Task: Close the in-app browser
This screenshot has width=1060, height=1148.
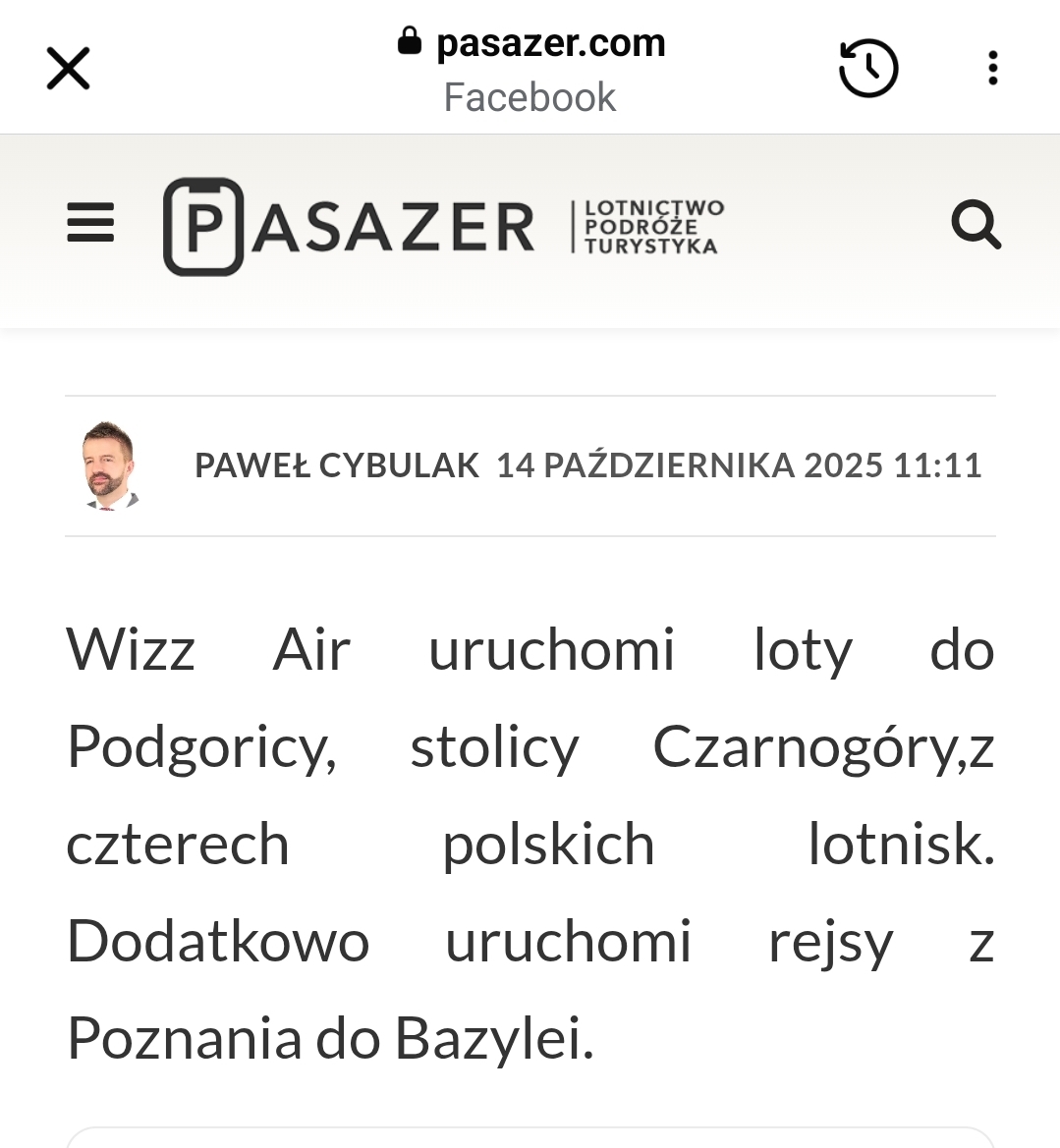Action: pos(68,69)
